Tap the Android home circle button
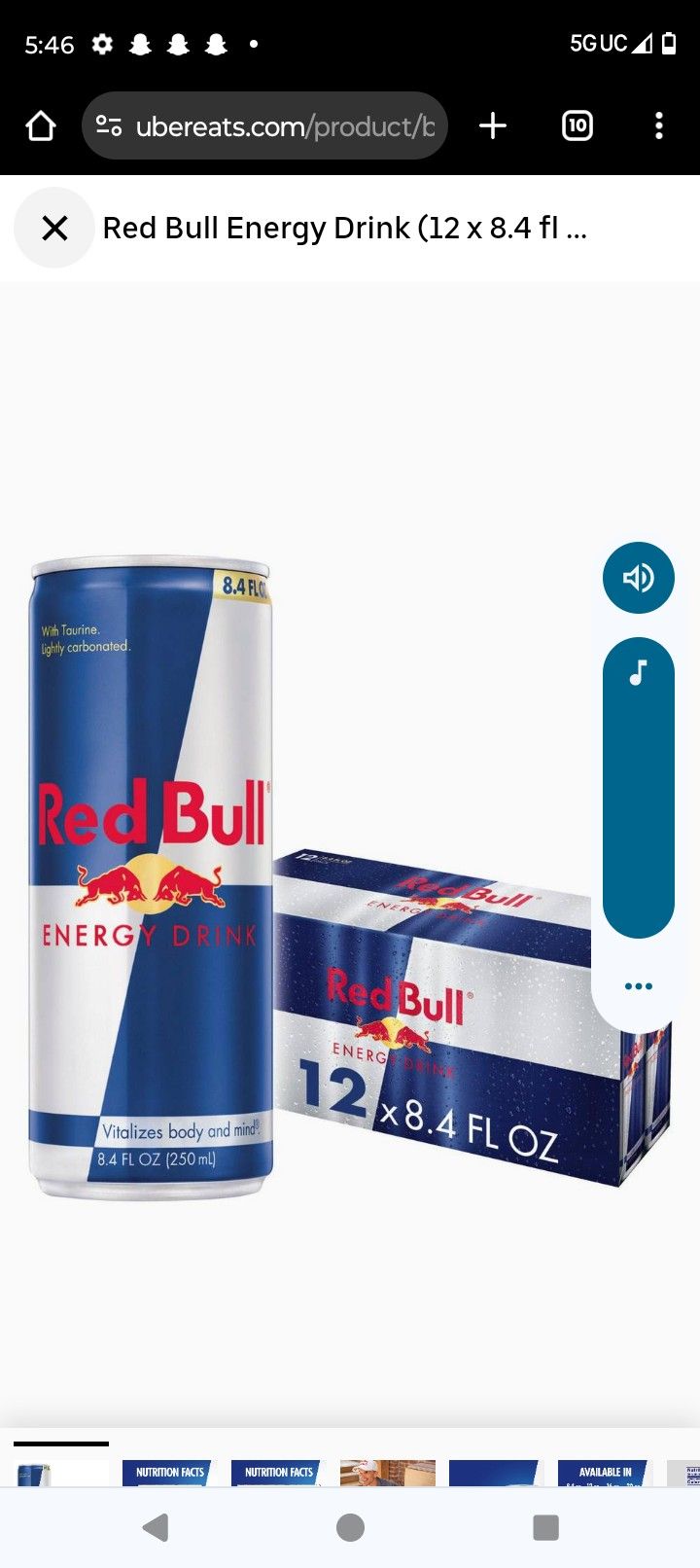Screen dimensions: 700x1568 [350, 1527]
